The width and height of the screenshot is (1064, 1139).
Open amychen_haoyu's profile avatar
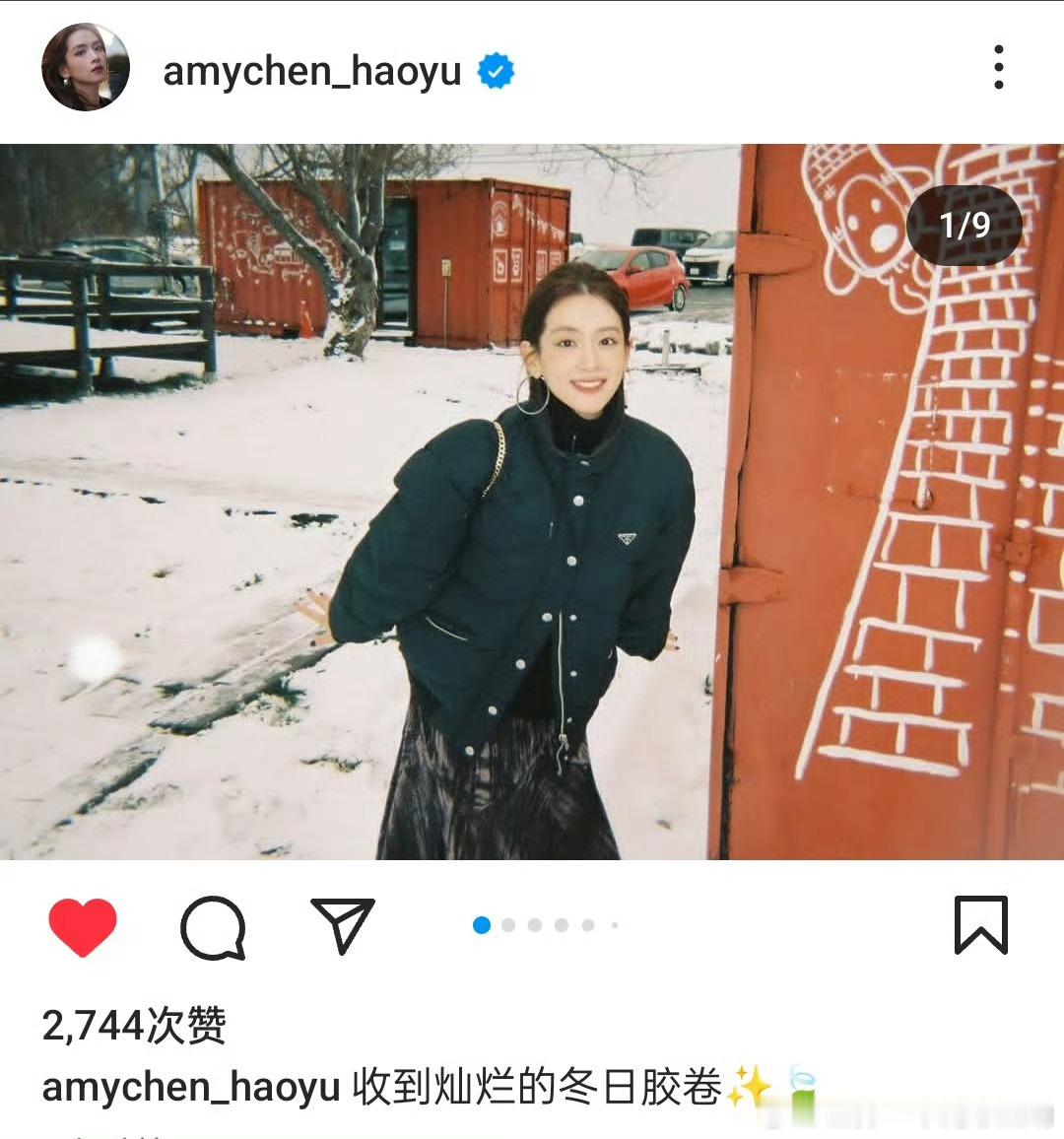(x=85, y=69)
